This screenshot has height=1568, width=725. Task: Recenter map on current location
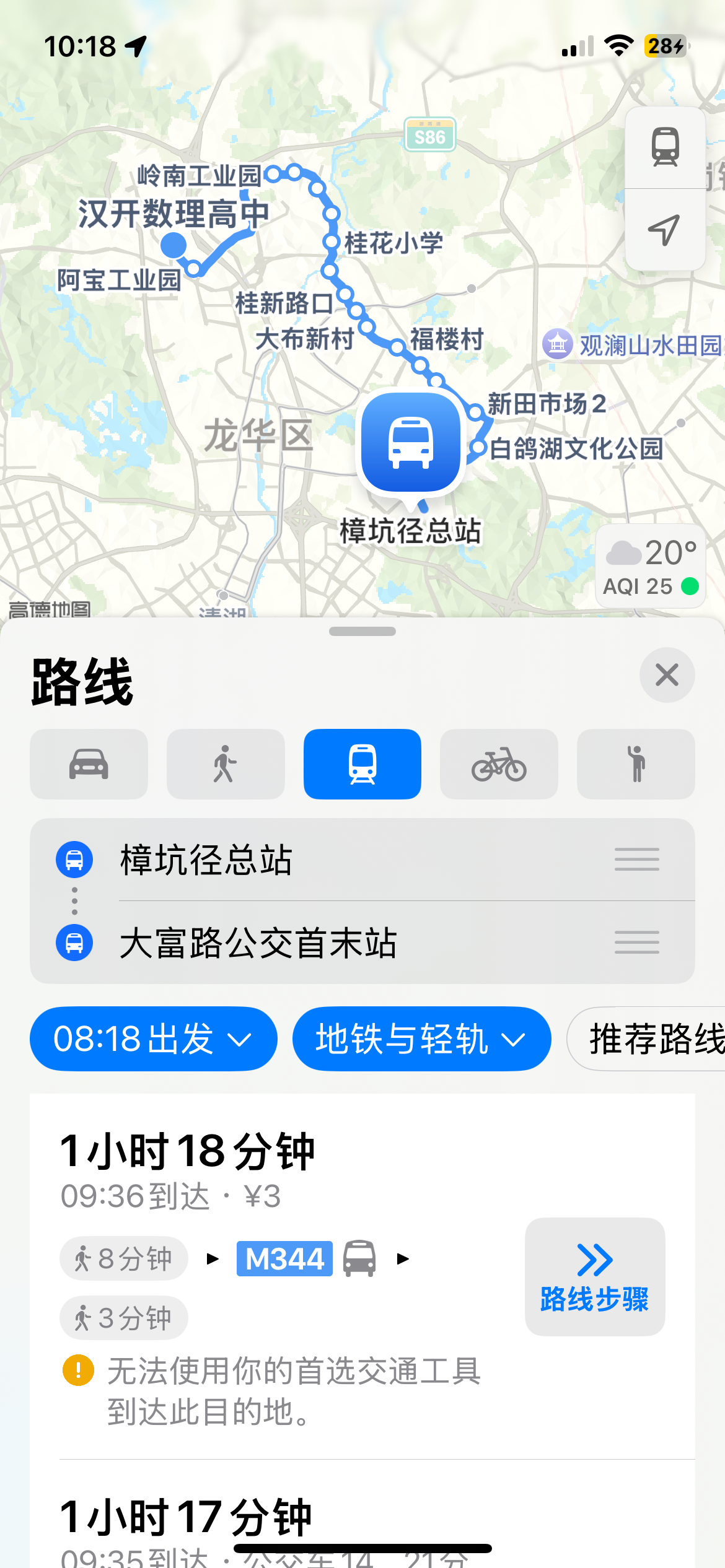(x=665, y=230)
